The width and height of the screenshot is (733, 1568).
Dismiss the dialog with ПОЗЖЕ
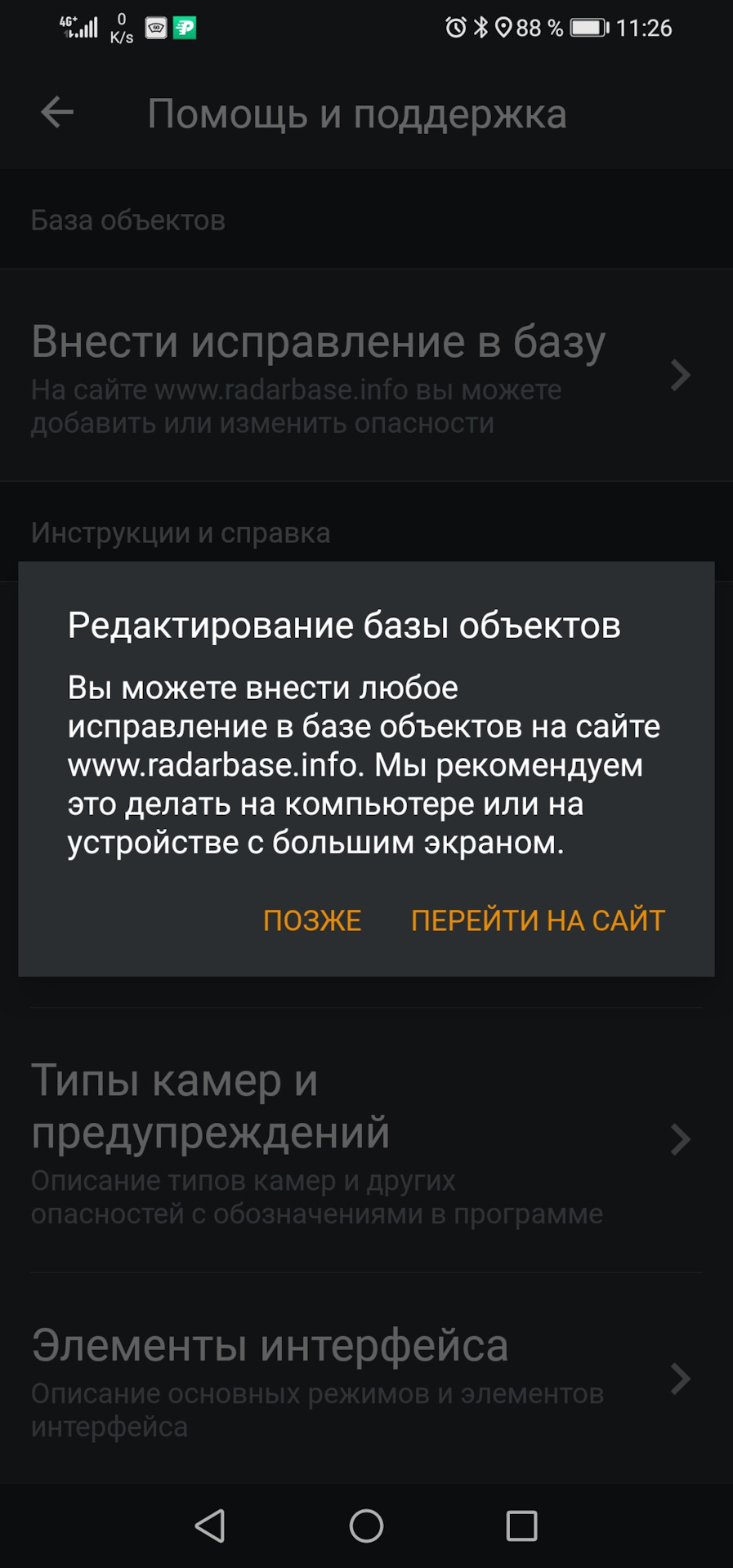311,920
